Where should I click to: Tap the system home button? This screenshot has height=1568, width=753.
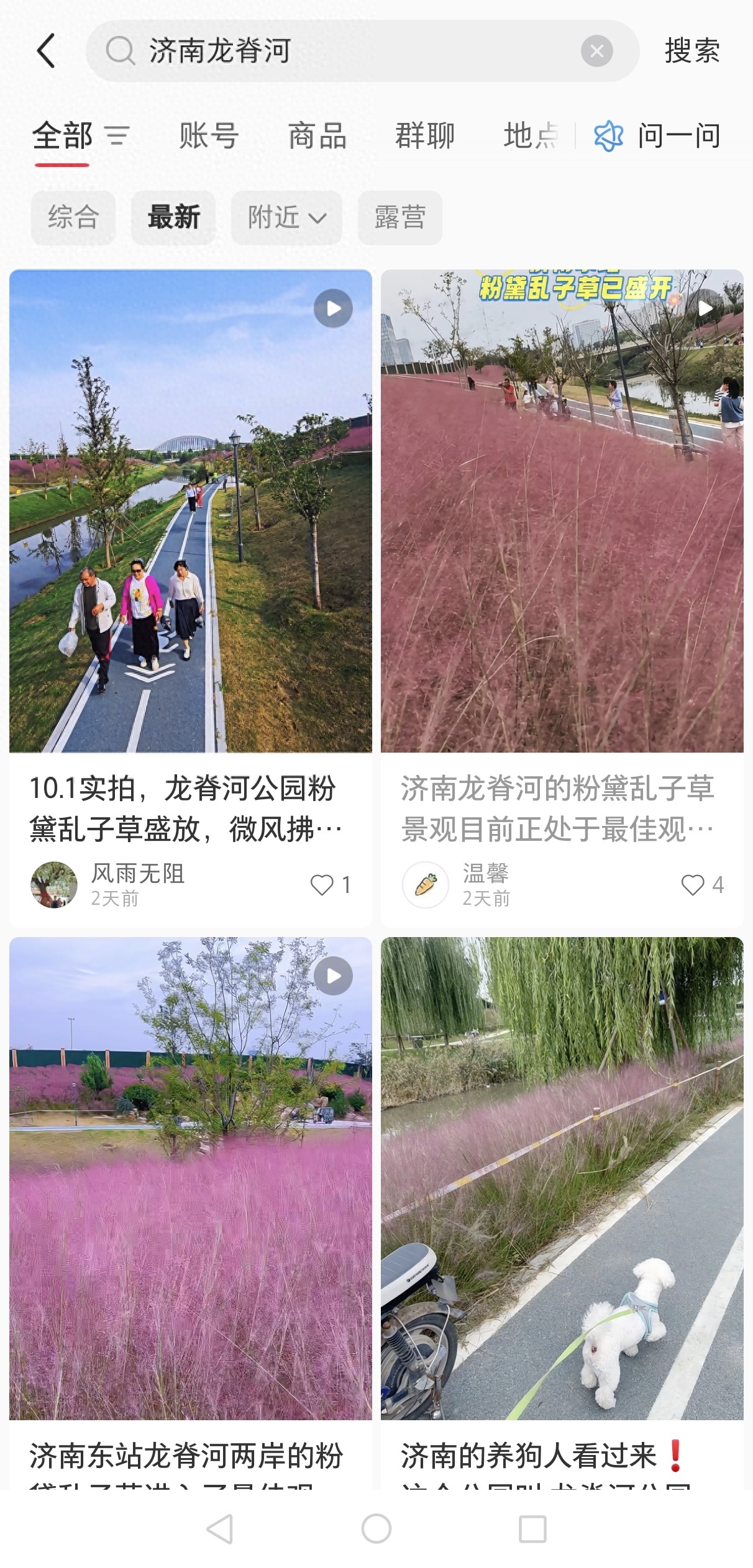tap(376, 1528)
